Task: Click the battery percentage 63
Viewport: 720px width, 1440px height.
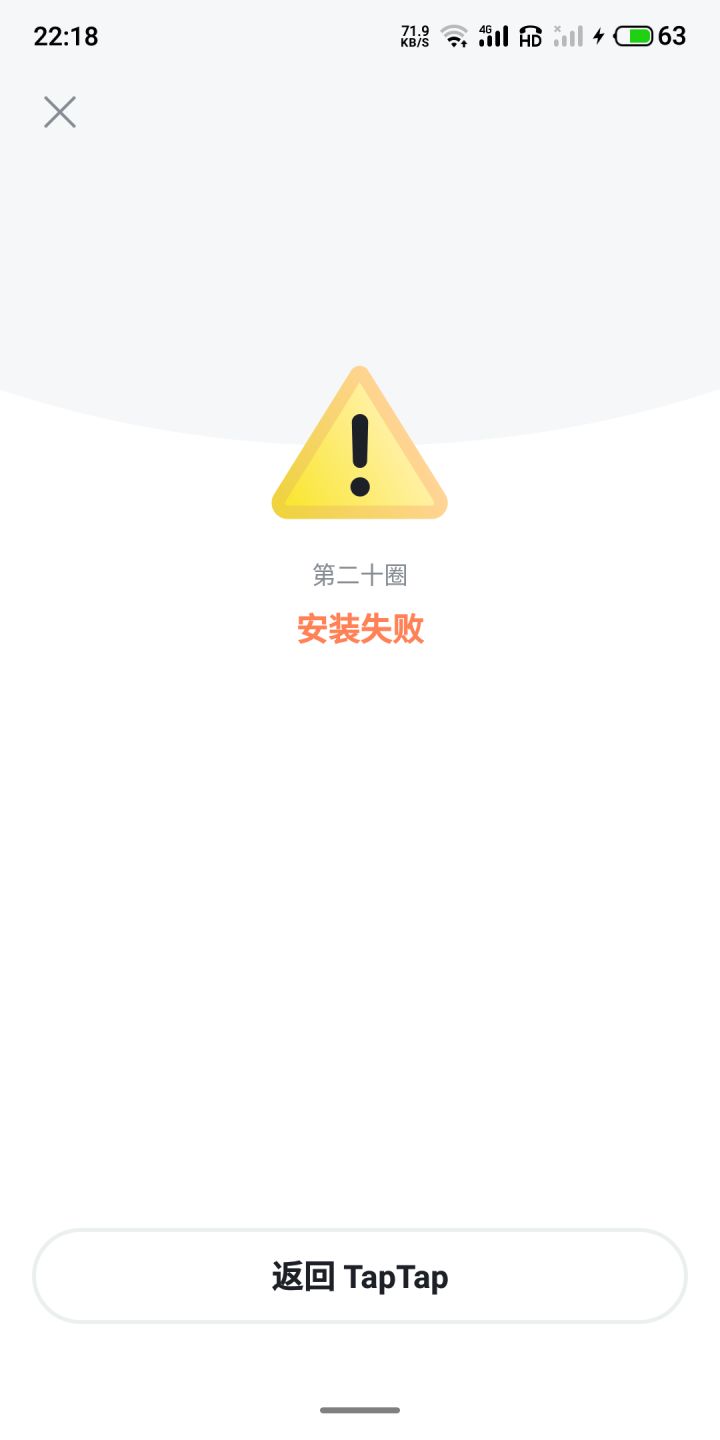Action: (671, 36)
